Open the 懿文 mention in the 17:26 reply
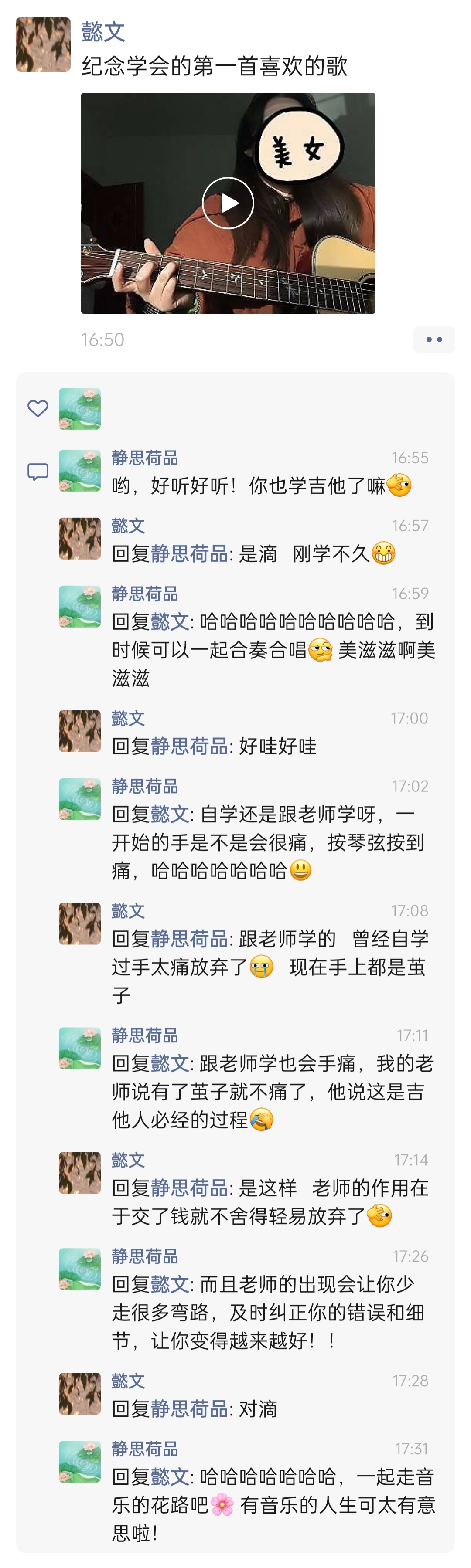The image size is (471, 1568). 170,1284
